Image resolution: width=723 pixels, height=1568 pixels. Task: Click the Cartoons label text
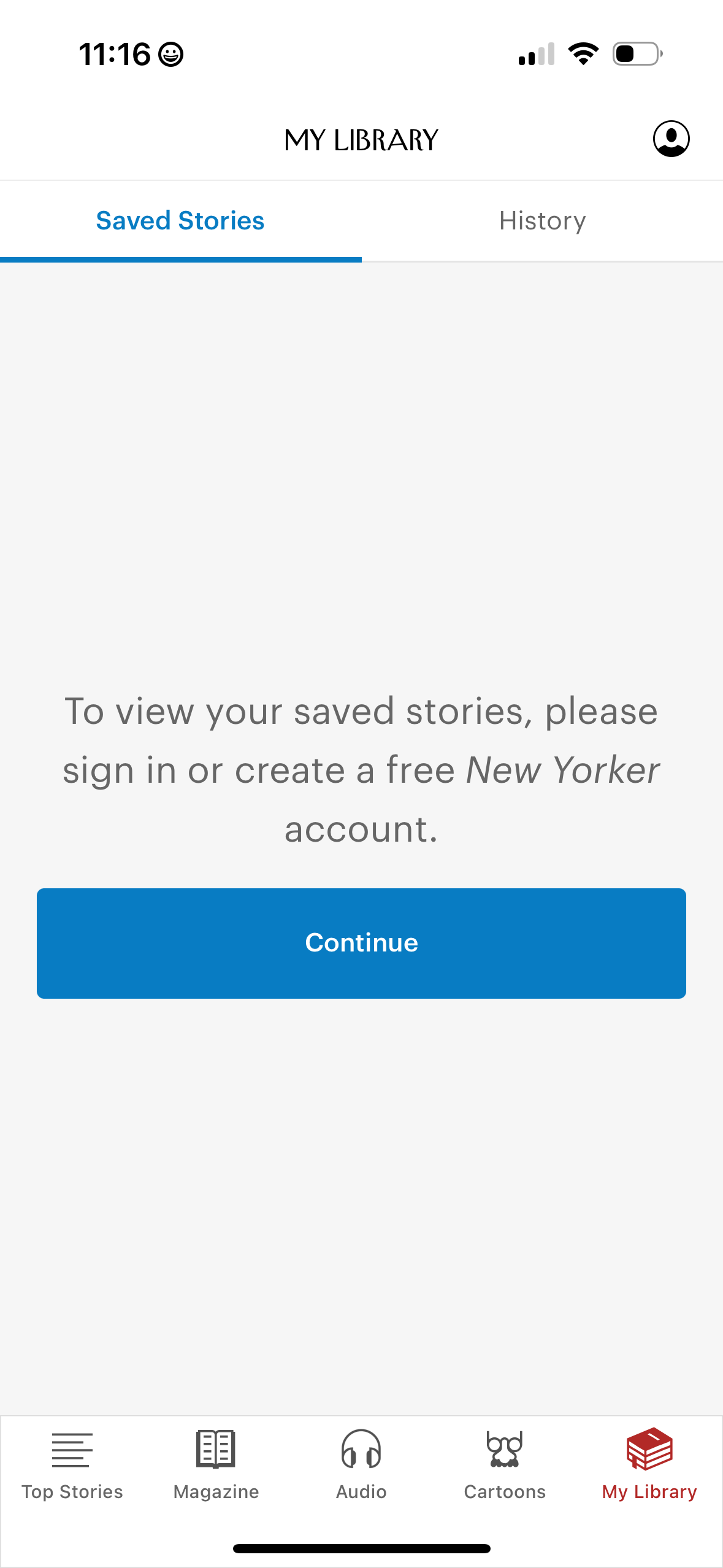(x=504, y=1492)
